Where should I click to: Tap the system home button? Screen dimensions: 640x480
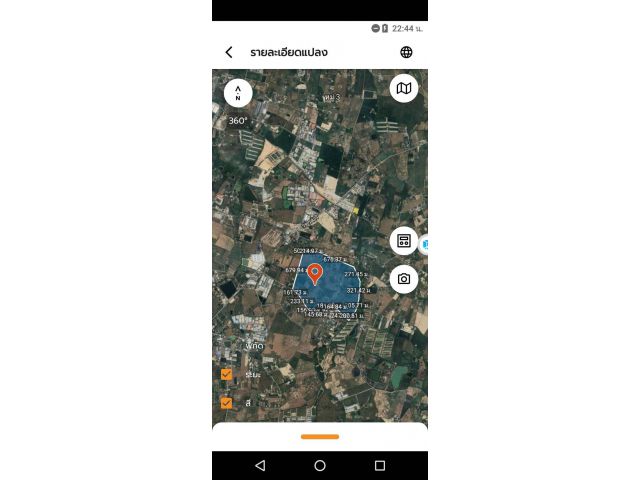[320, 466]
